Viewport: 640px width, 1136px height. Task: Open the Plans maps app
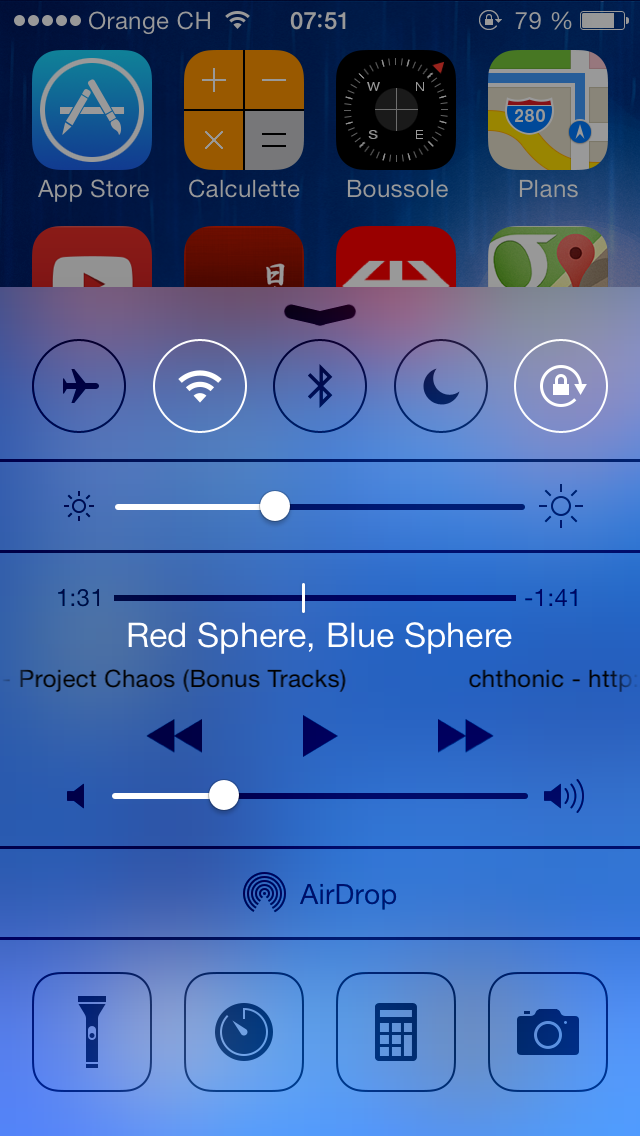[x=548, y=110]
